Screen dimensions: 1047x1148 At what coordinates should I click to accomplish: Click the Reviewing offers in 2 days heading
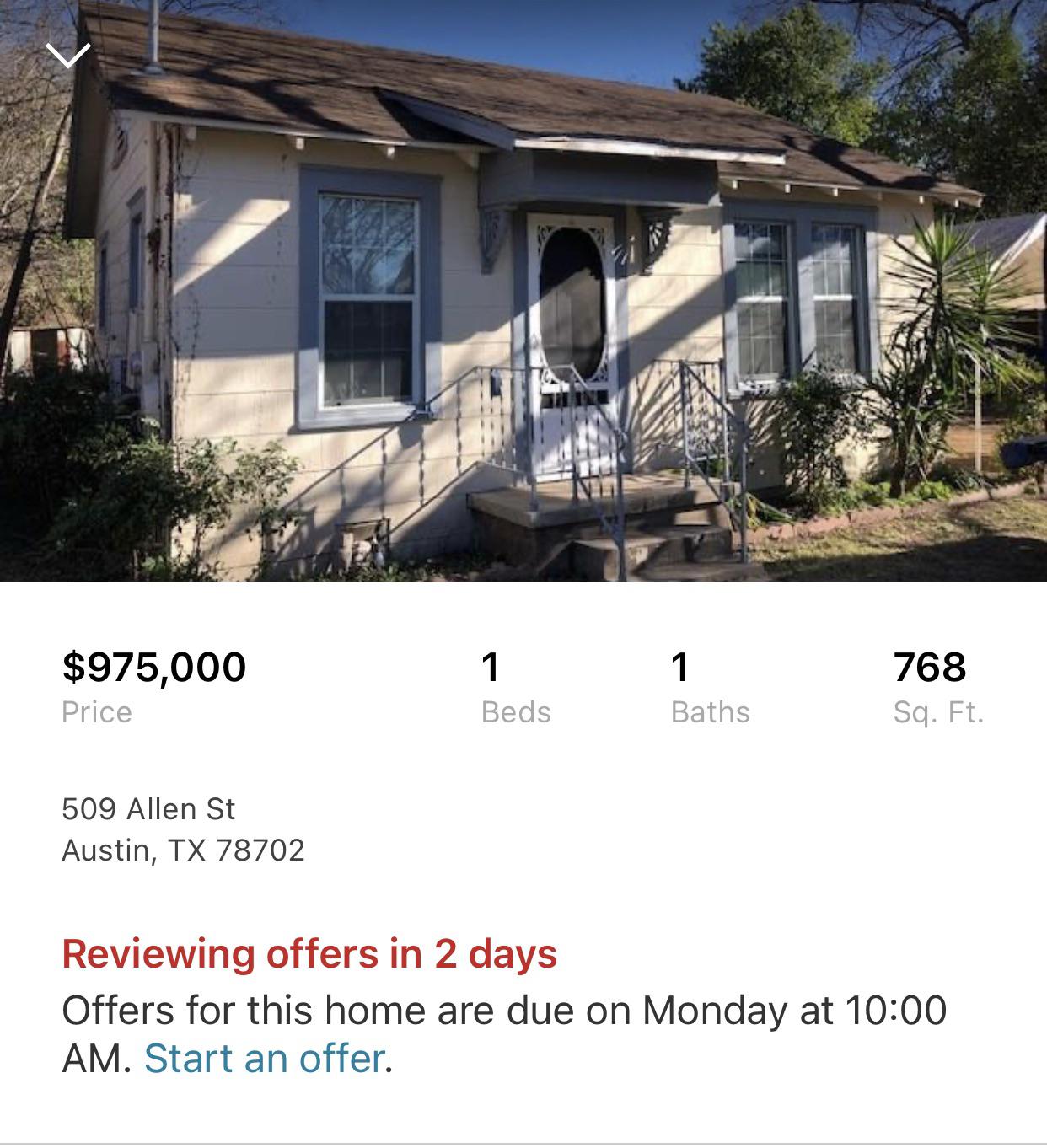tap(312, 957)
